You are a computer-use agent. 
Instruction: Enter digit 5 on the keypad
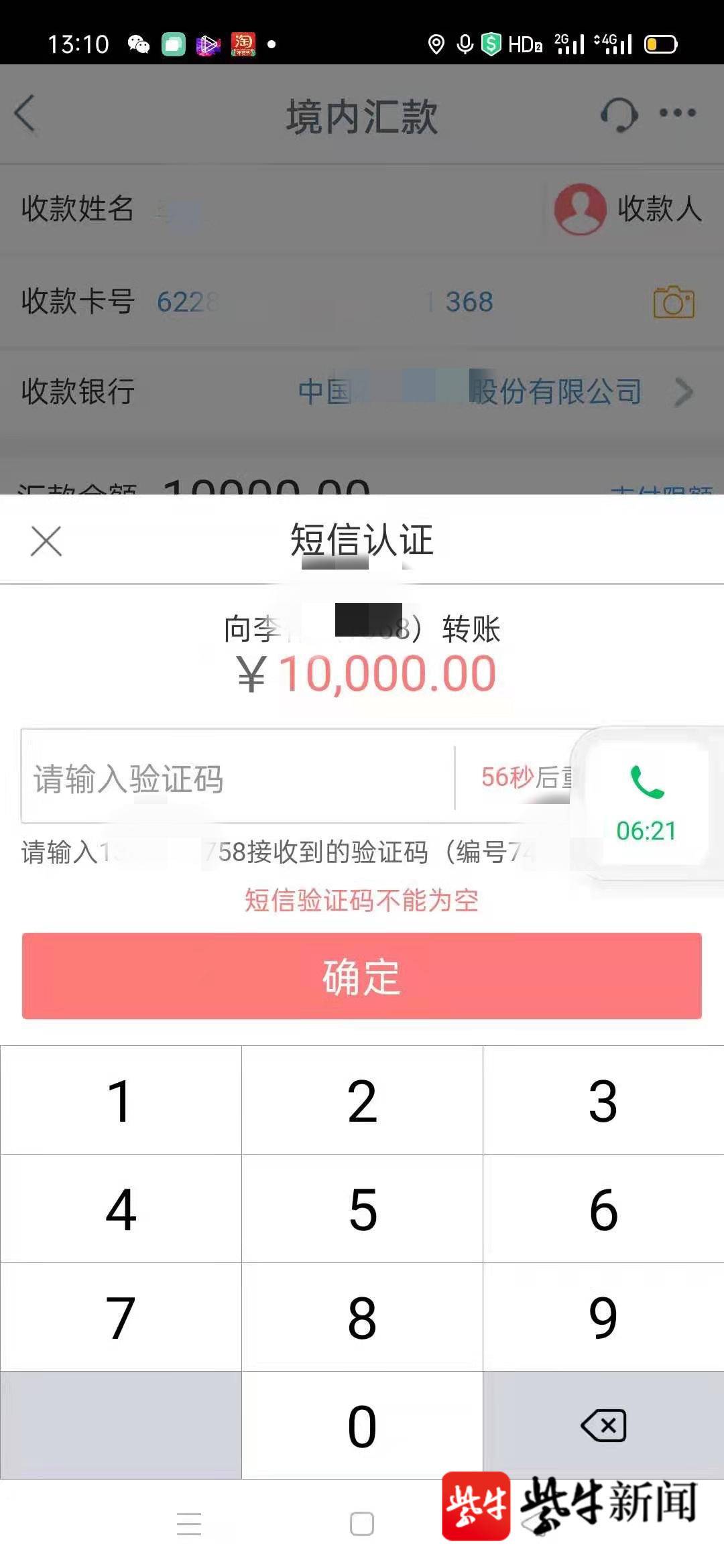(362, 1209)
